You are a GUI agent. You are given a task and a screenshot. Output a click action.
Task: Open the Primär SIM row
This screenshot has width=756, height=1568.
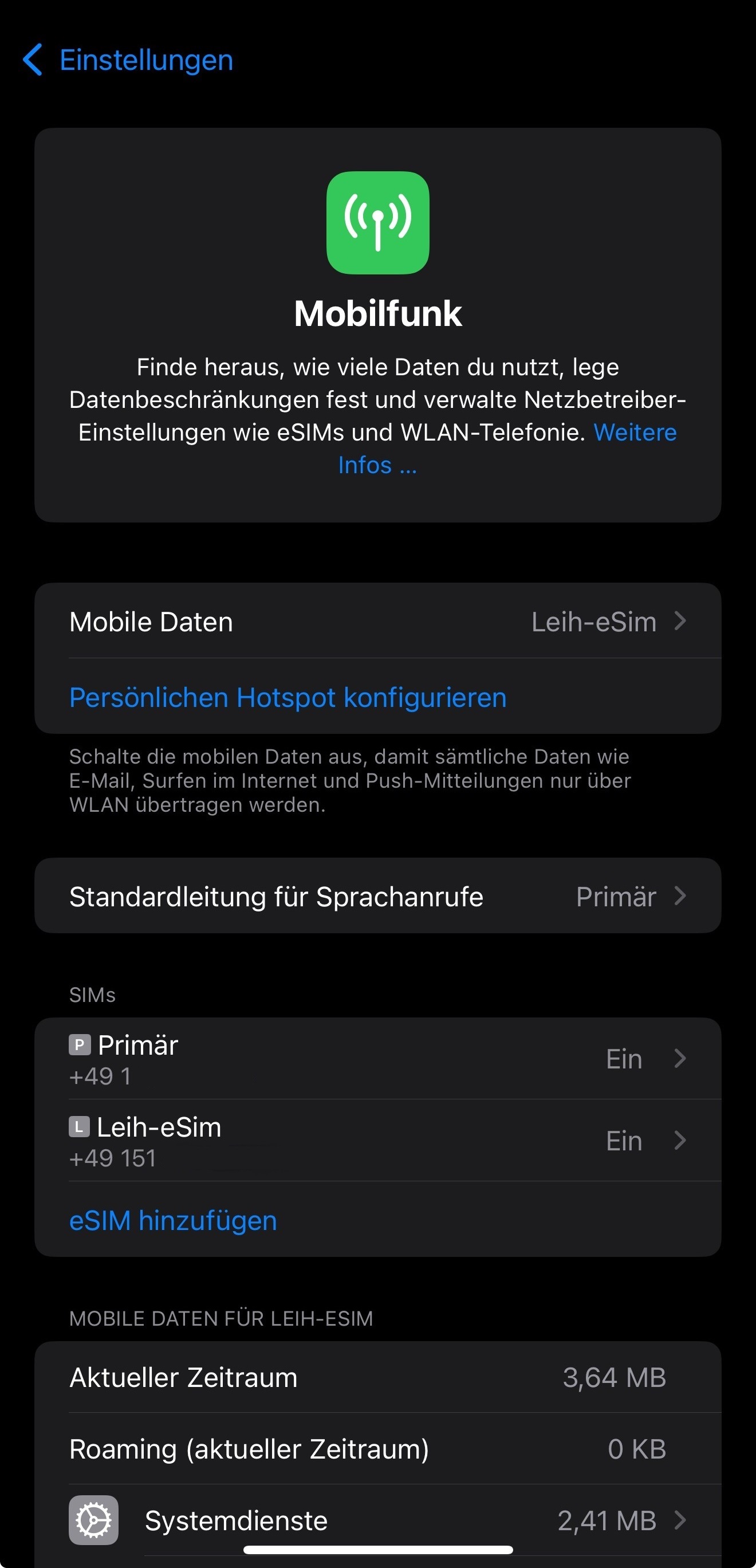[377, 1059]
